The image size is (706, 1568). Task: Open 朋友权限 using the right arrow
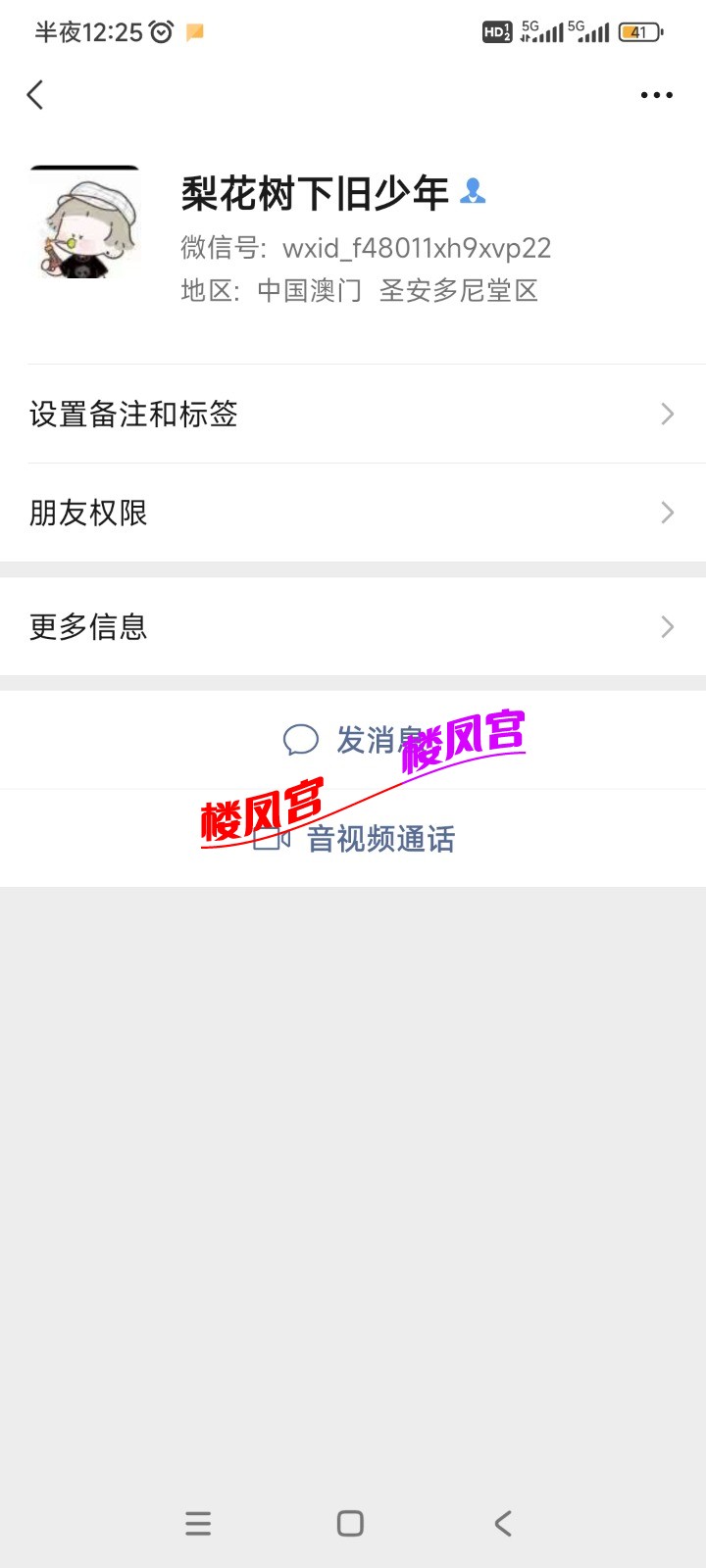[x=668, y=513]
